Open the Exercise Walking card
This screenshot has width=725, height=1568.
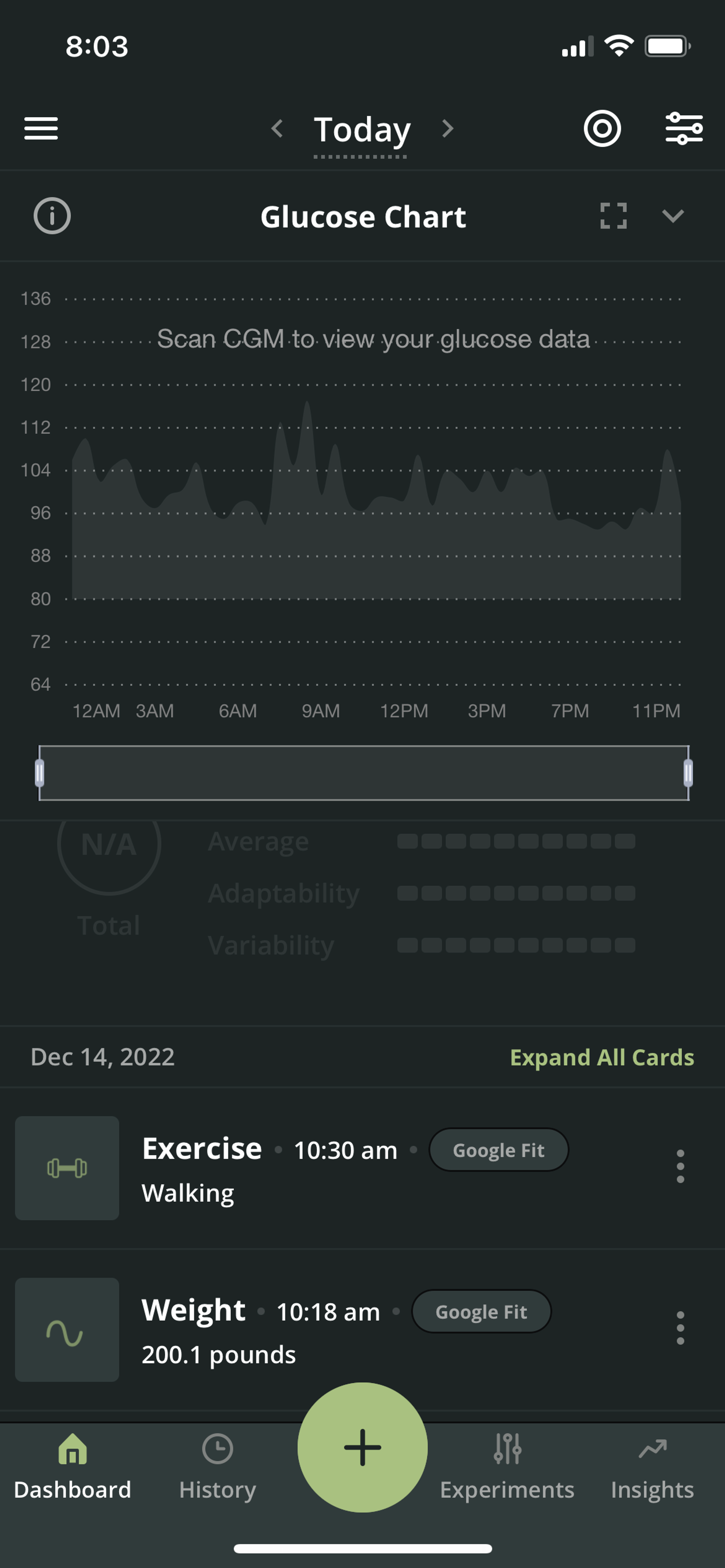tap(362, 1168)
